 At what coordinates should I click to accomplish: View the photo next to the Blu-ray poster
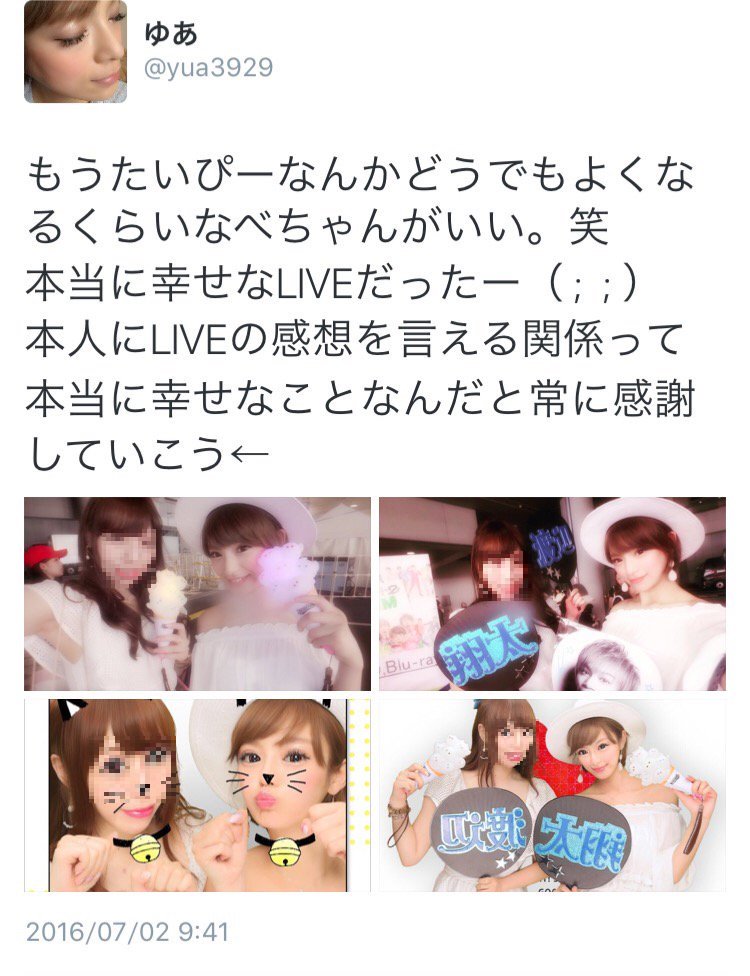coord(552,593)
